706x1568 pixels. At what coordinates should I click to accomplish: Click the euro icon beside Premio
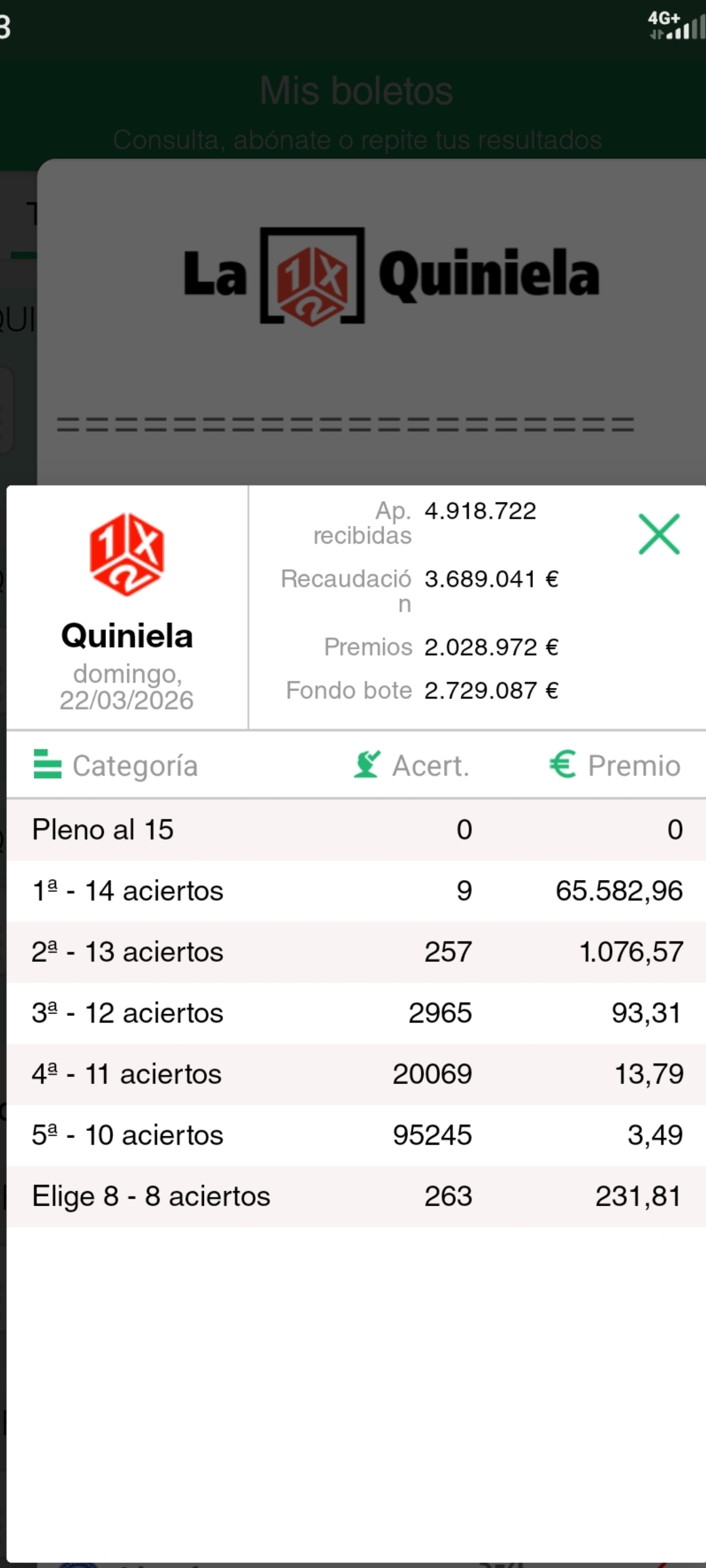tap(562, 764)
